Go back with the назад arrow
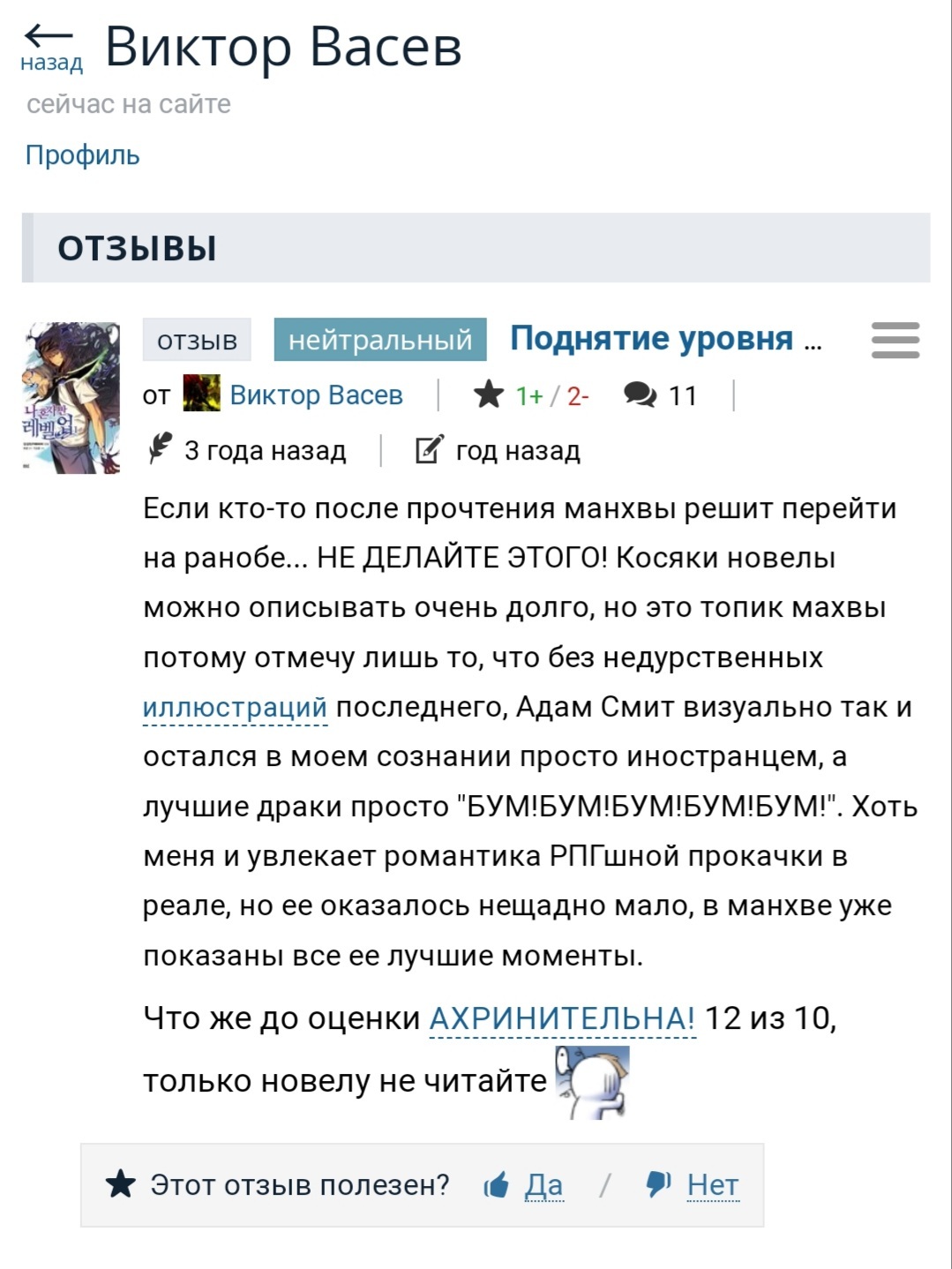952x1269 pixels. tap(50, 47)
